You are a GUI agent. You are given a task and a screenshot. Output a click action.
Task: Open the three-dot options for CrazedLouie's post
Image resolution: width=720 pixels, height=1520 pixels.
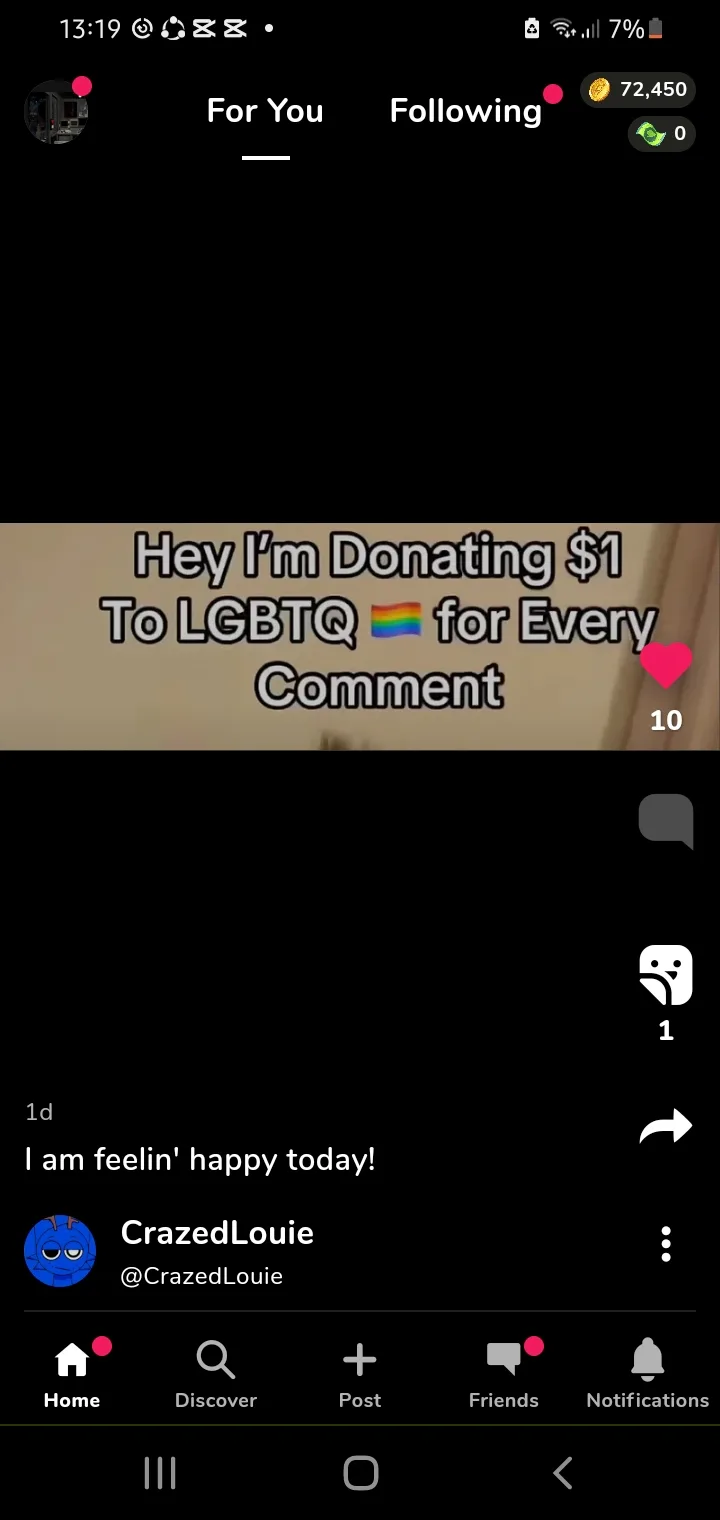[x=666, y=1244]
